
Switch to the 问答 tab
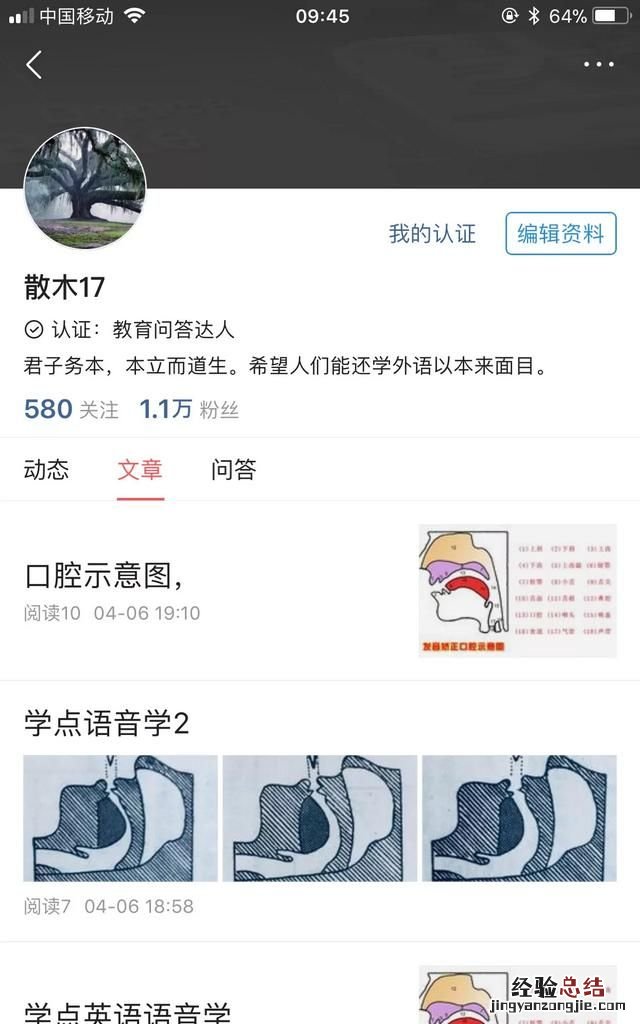point(234,469)
